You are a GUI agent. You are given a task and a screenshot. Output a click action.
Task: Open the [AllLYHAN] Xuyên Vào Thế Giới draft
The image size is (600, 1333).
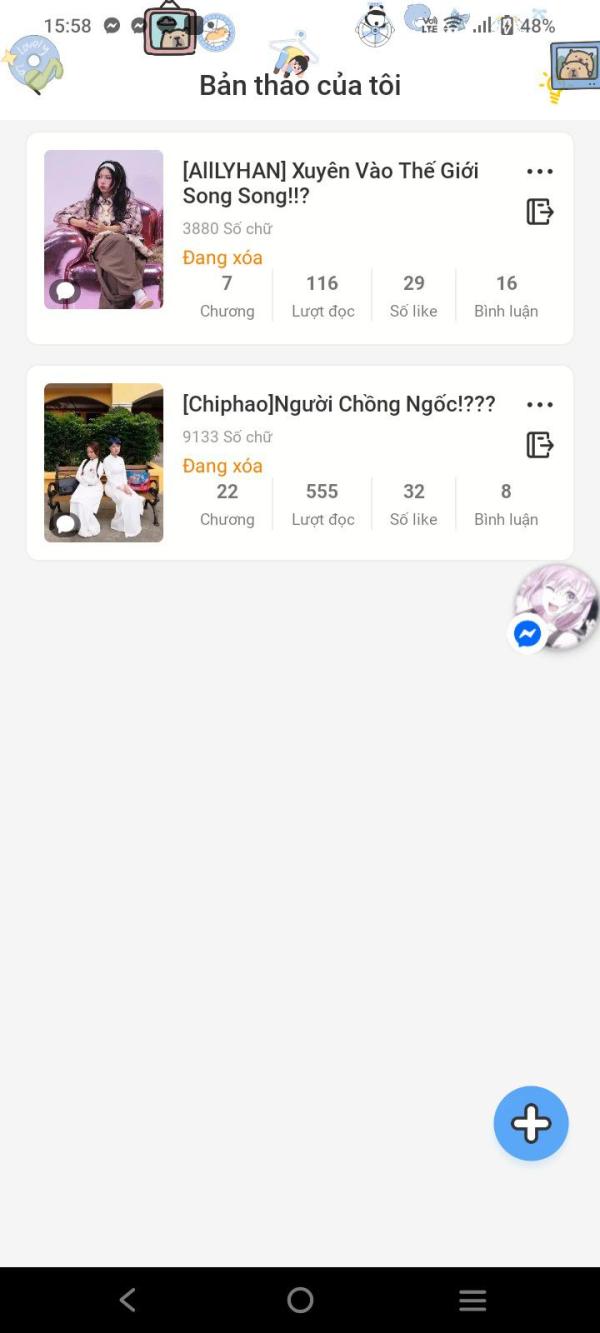(330, 183)
